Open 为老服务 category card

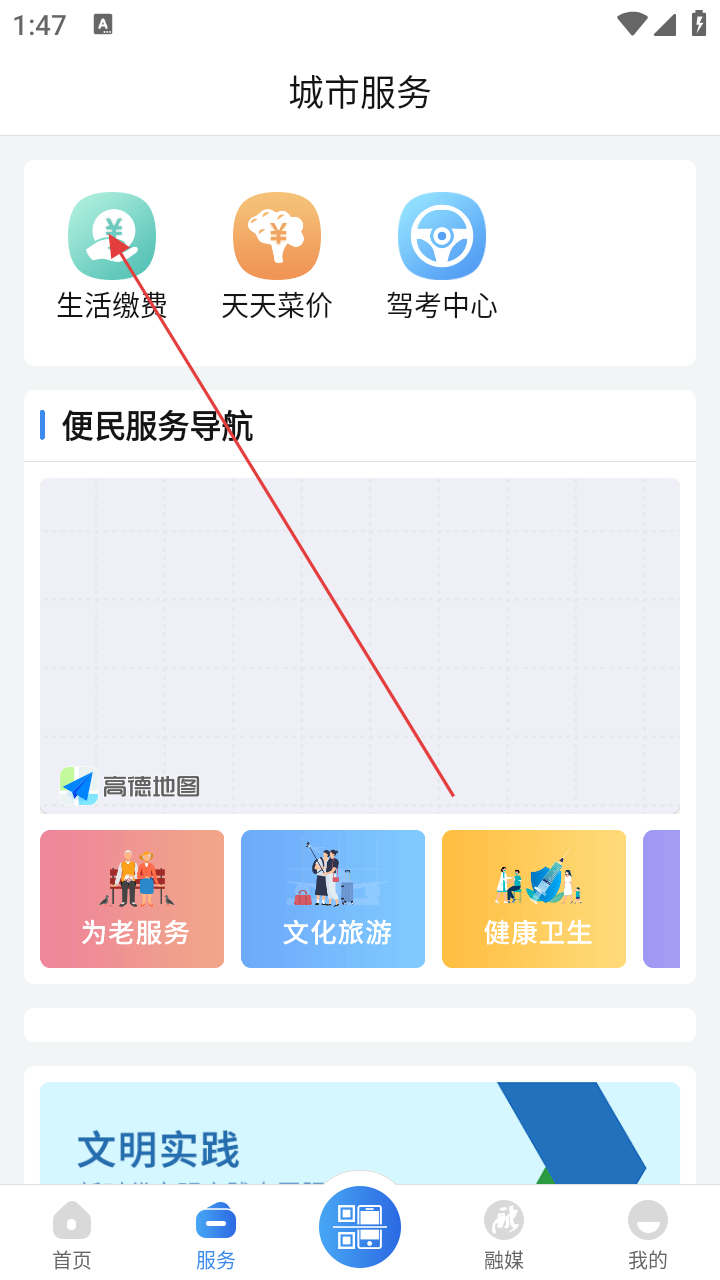click(x=132, y=899)
